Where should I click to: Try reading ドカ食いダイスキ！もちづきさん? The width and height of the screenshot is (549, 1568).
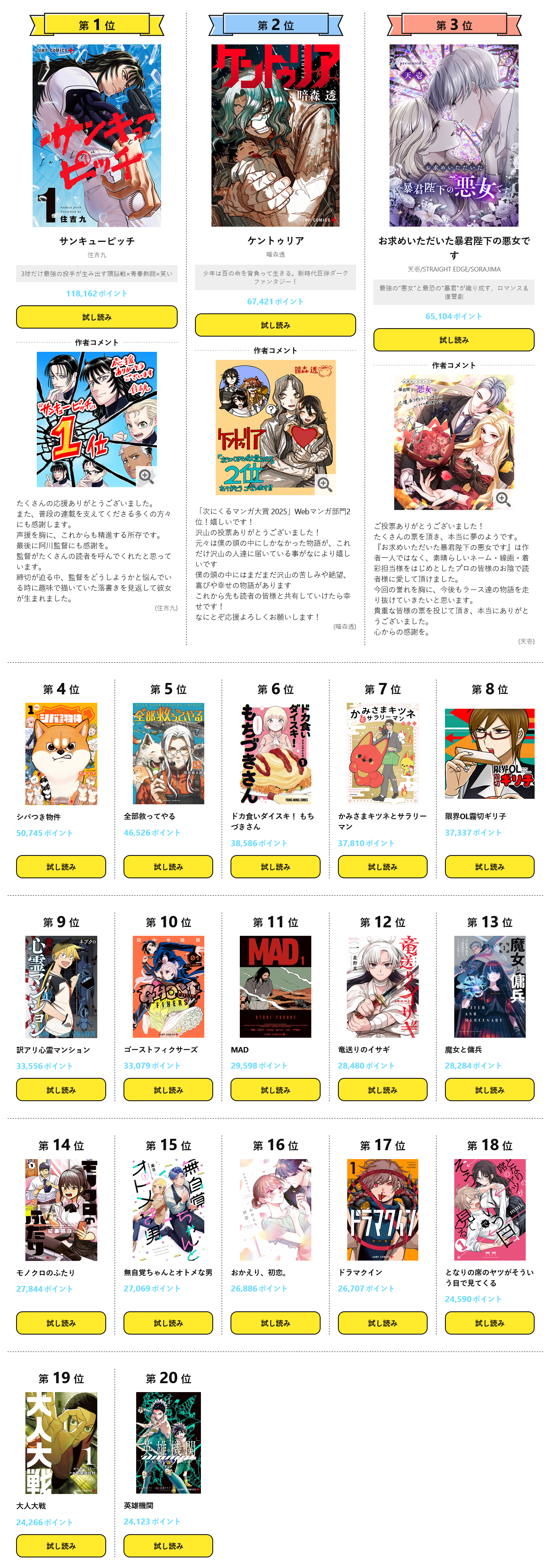pos(275,867)
